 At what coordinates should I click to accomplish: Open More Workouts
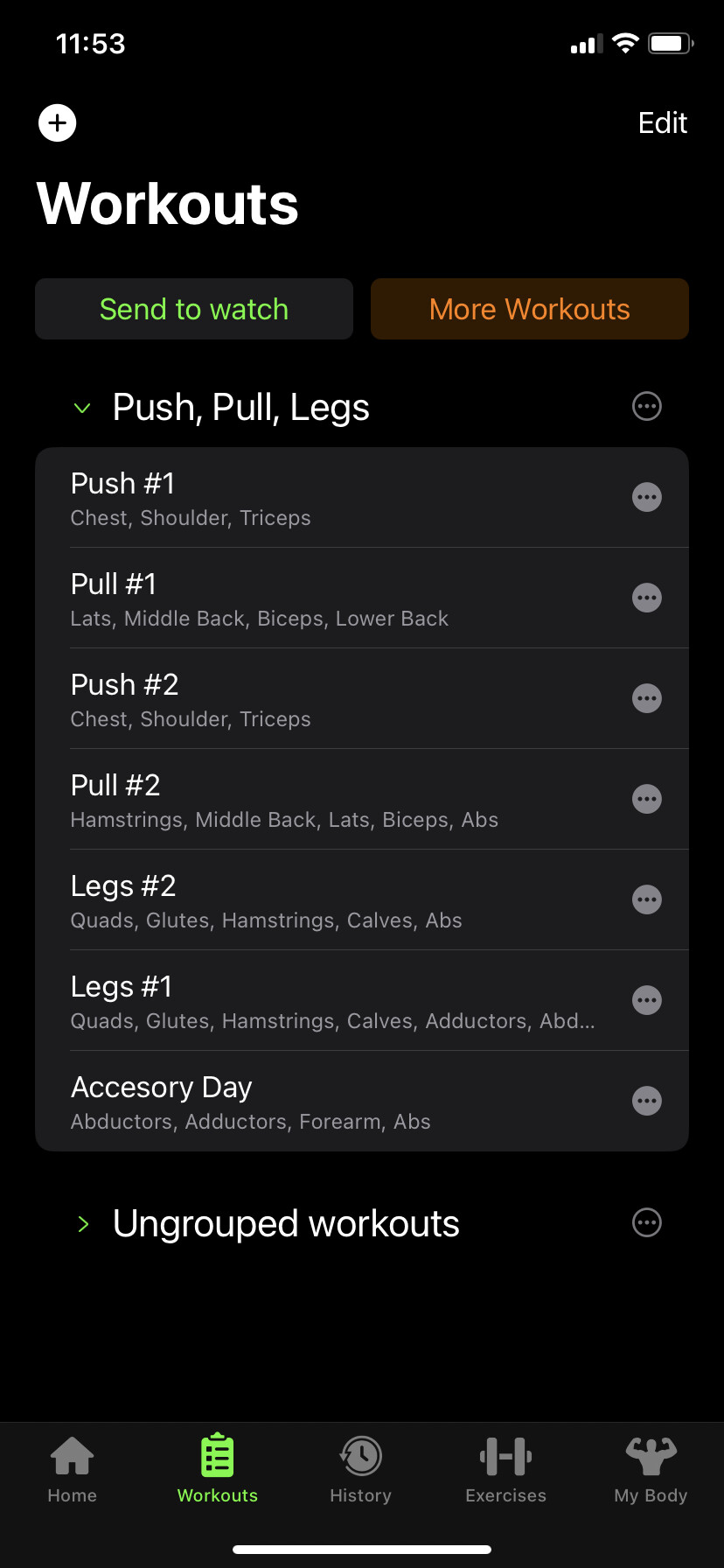[x=529, y=309]
